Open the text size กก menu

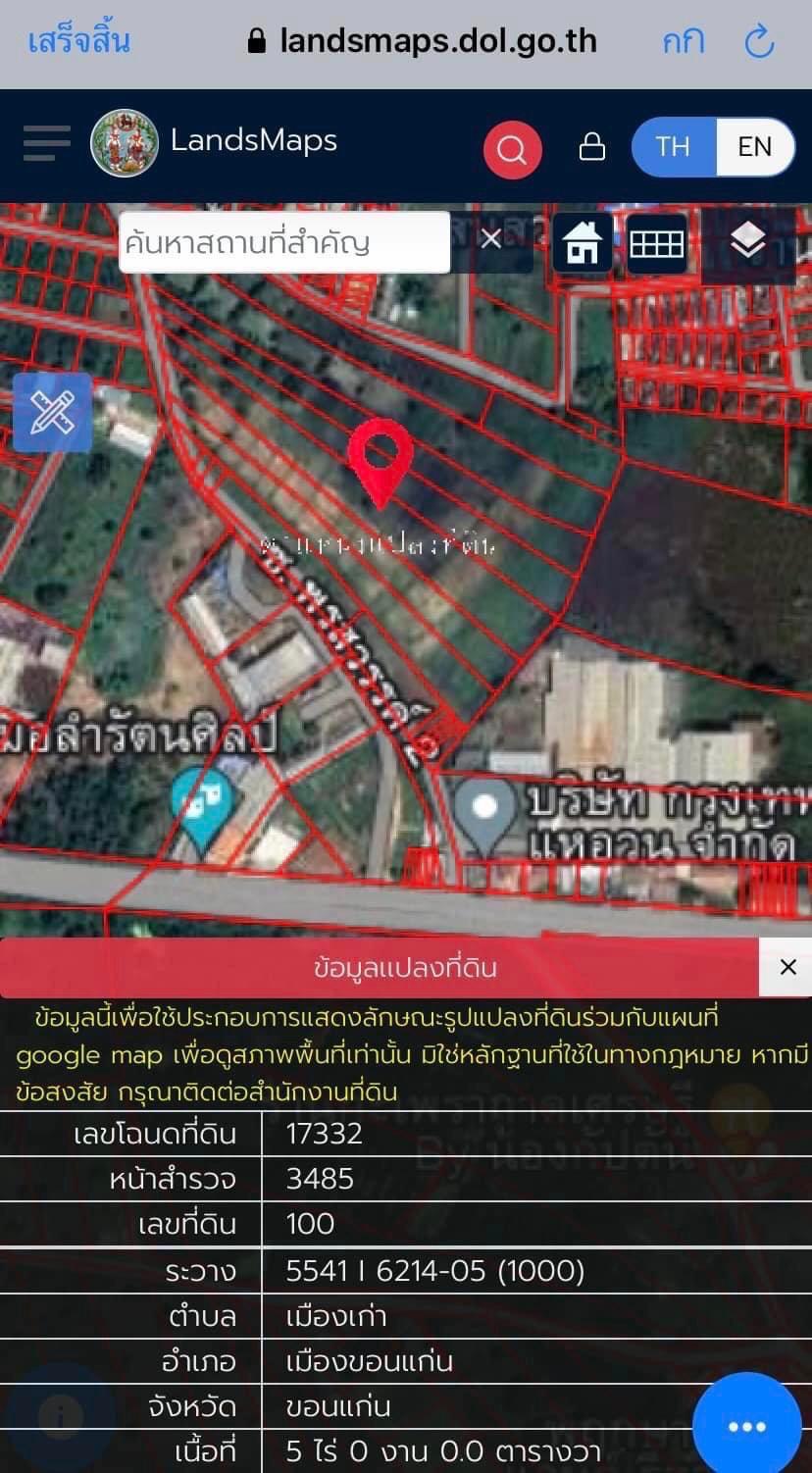684,42
